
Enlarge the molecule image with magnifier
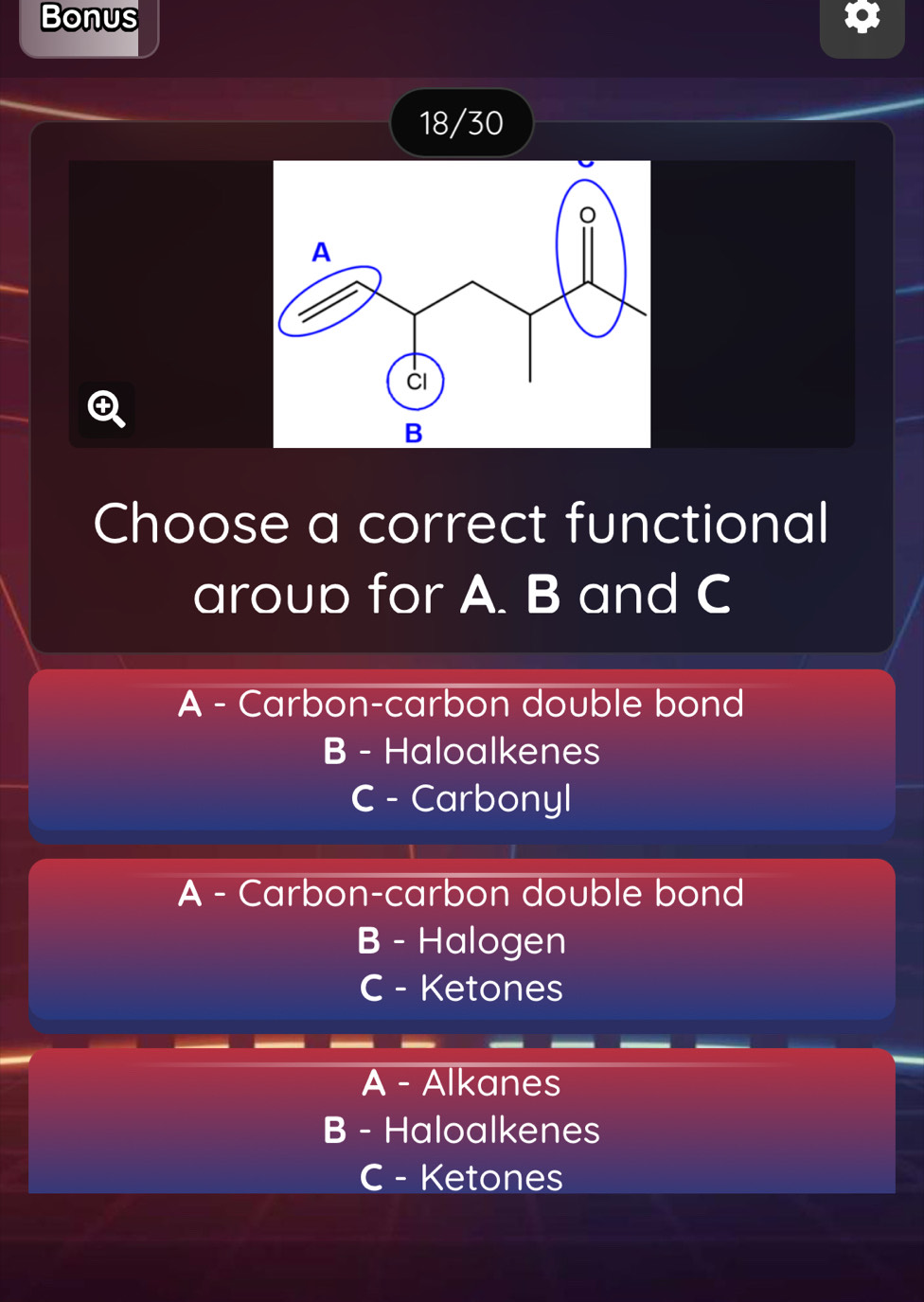click(106, 409)
